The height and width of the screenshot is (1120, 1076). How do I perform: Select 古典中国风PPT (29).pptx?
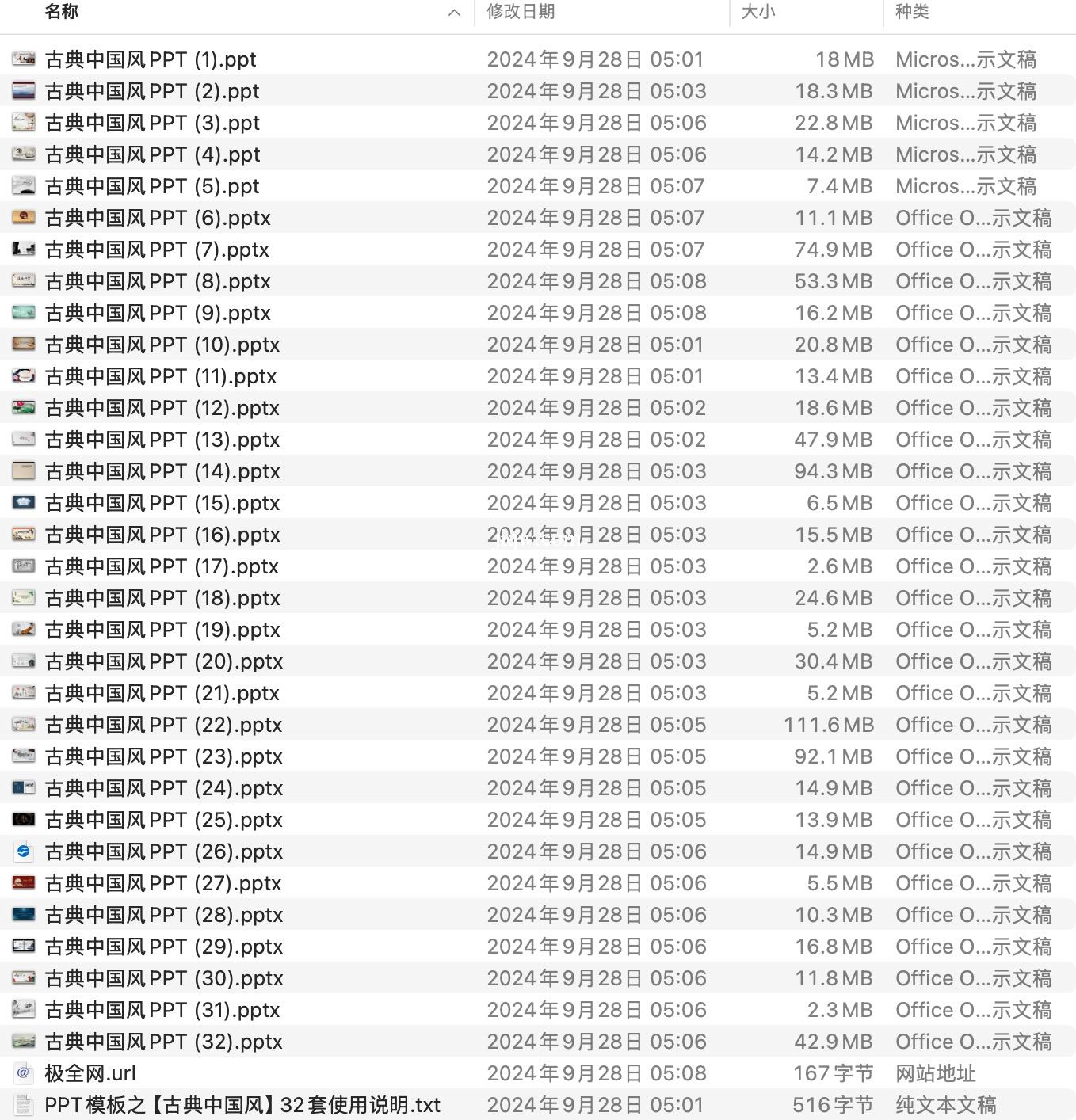(x=164, y=947)
